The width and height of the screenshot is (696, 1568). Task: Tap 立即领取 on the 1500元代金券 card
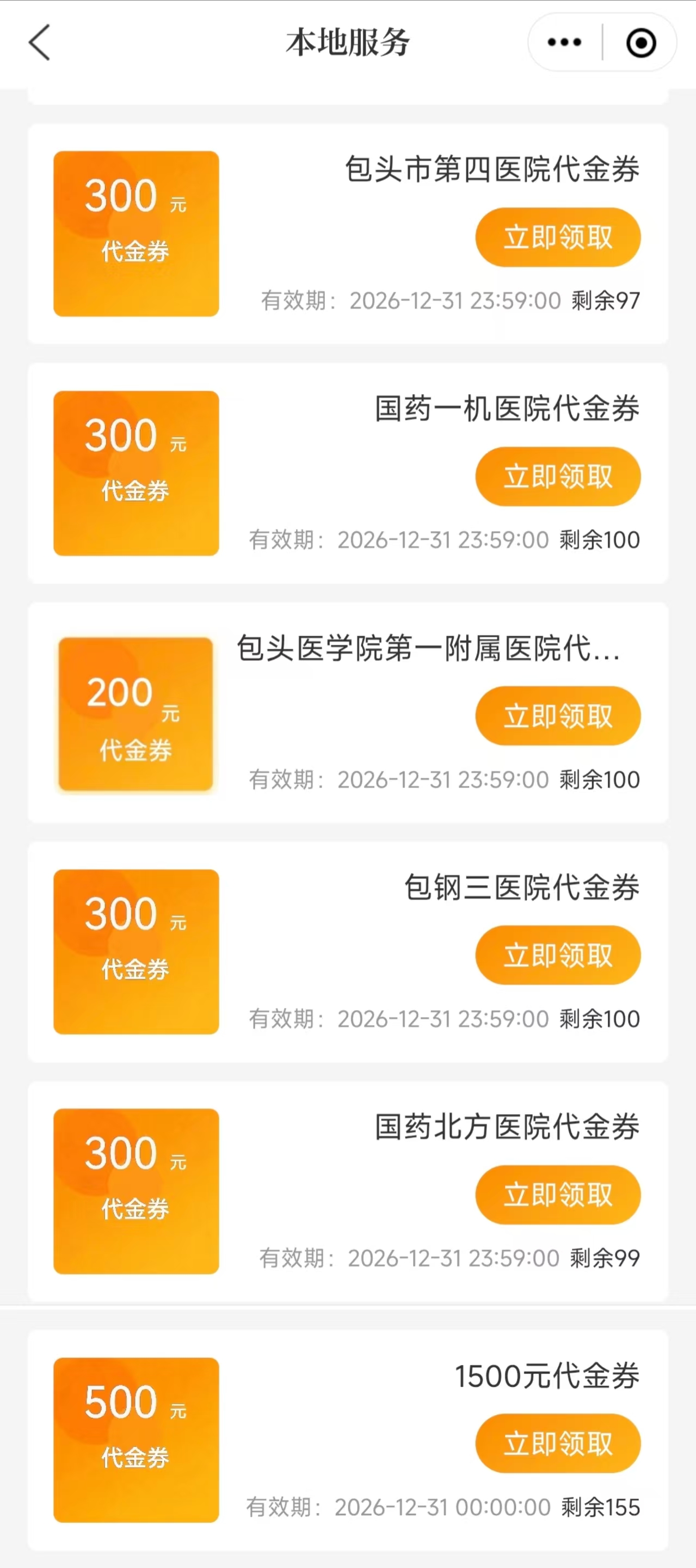[x=557, y=1443]
